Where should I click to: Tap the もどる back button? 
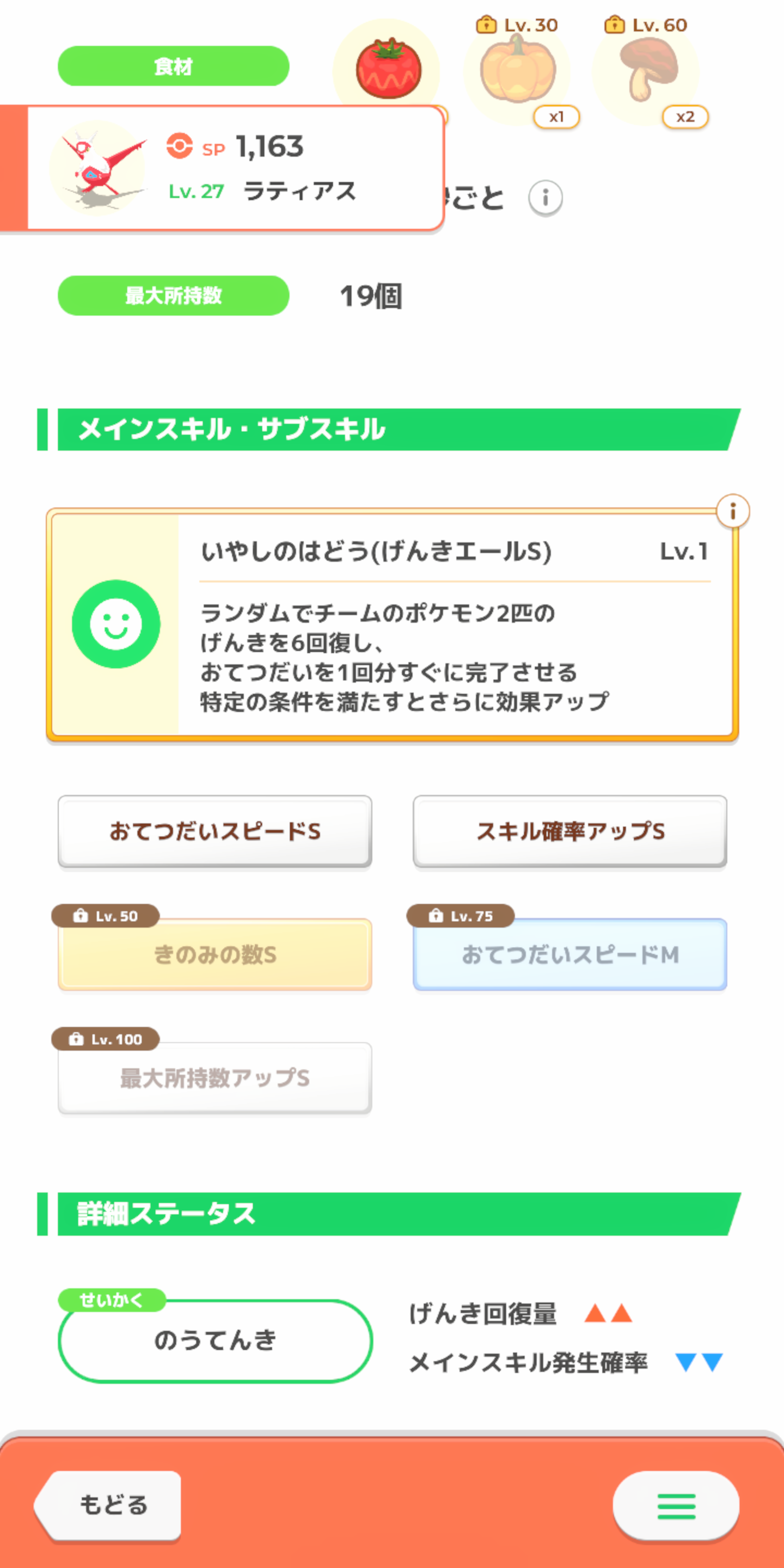click(x=109, y=1505)
